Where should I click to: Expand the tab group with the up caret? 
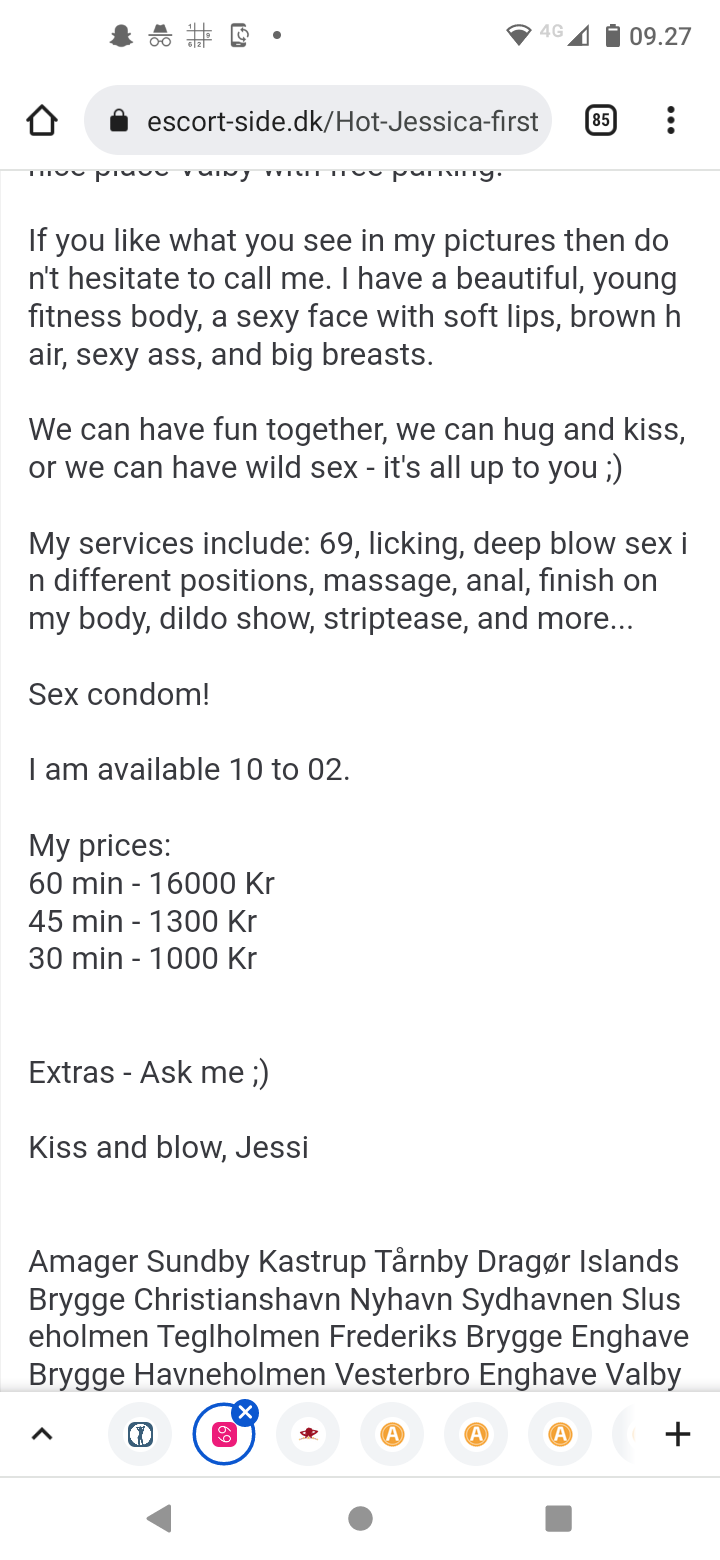(x=41, y=1434)
